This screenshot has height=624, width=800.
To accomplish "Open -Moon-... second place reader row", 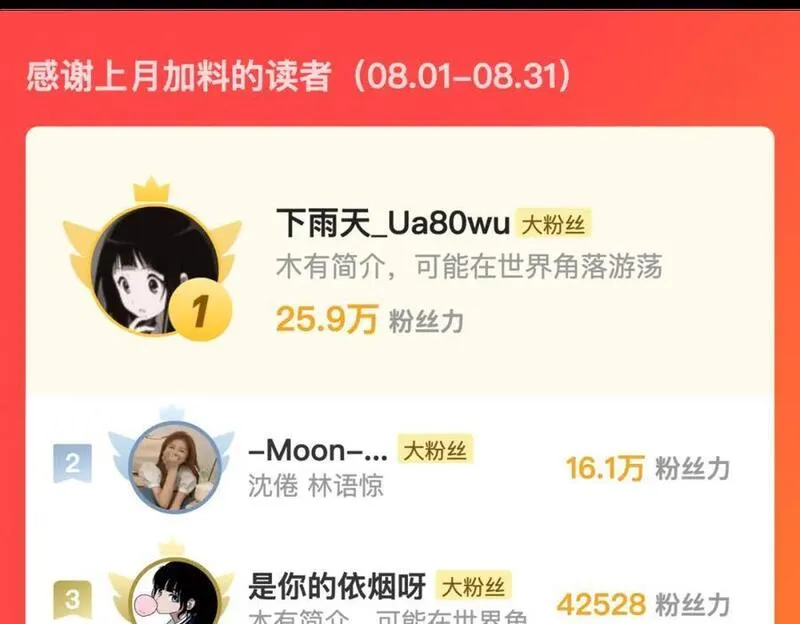I will point(400,465).
